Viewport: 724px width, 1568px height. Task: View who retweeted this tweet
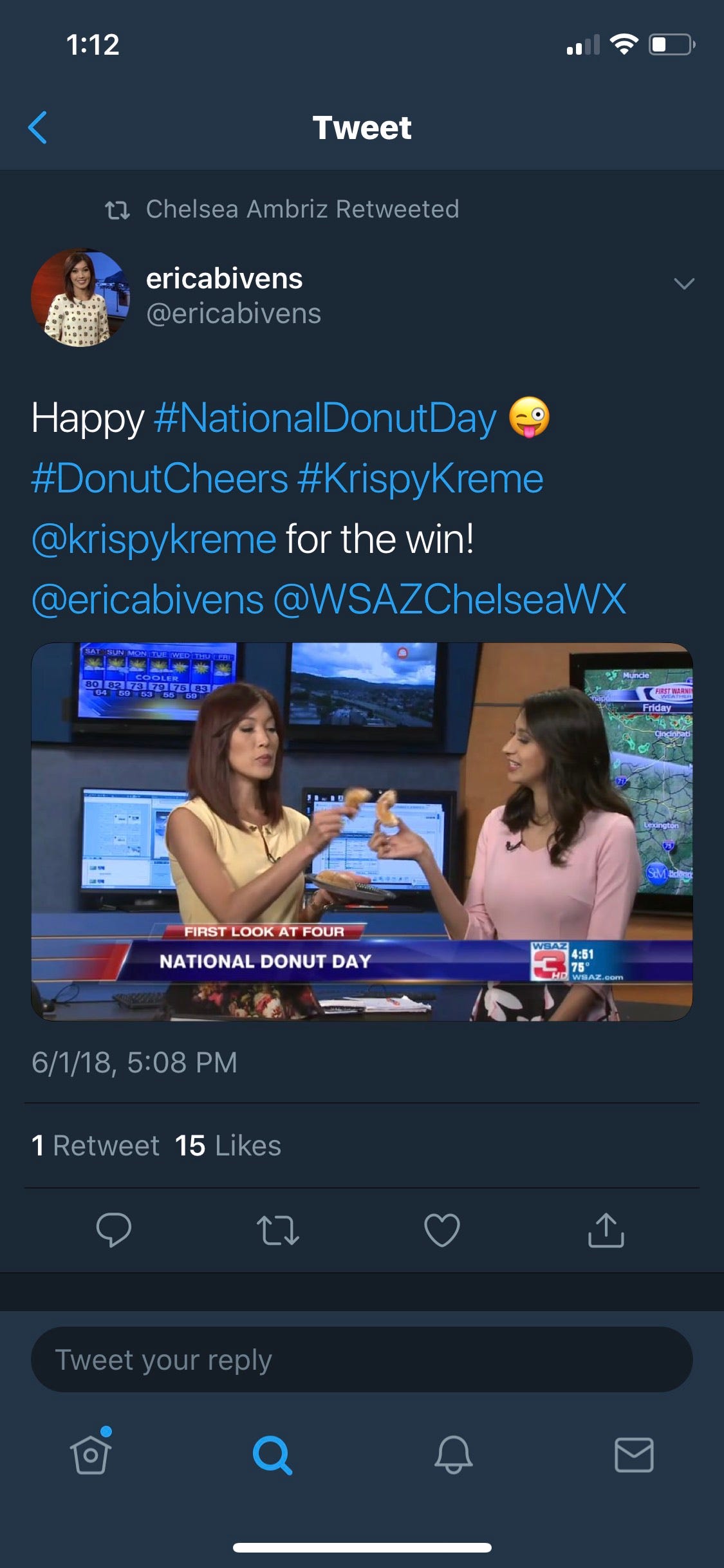pos(95,1146)
